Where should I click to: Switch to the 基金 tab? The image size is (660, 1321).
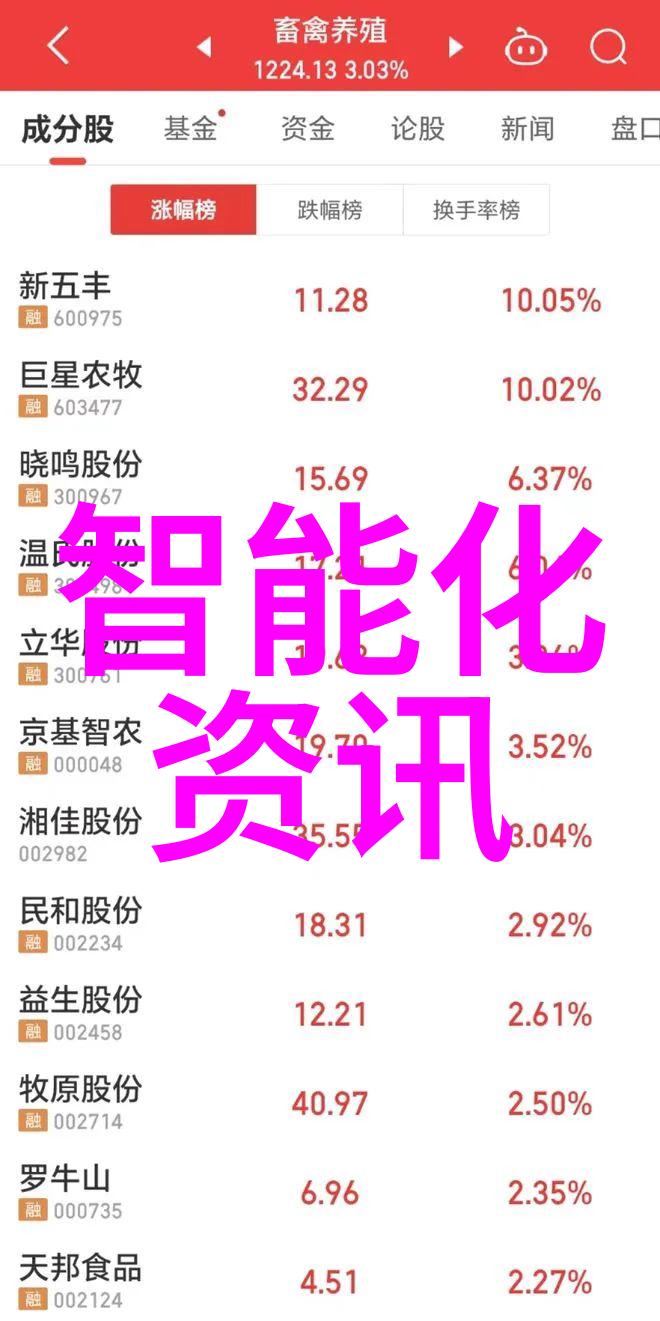tap(192, 128)
